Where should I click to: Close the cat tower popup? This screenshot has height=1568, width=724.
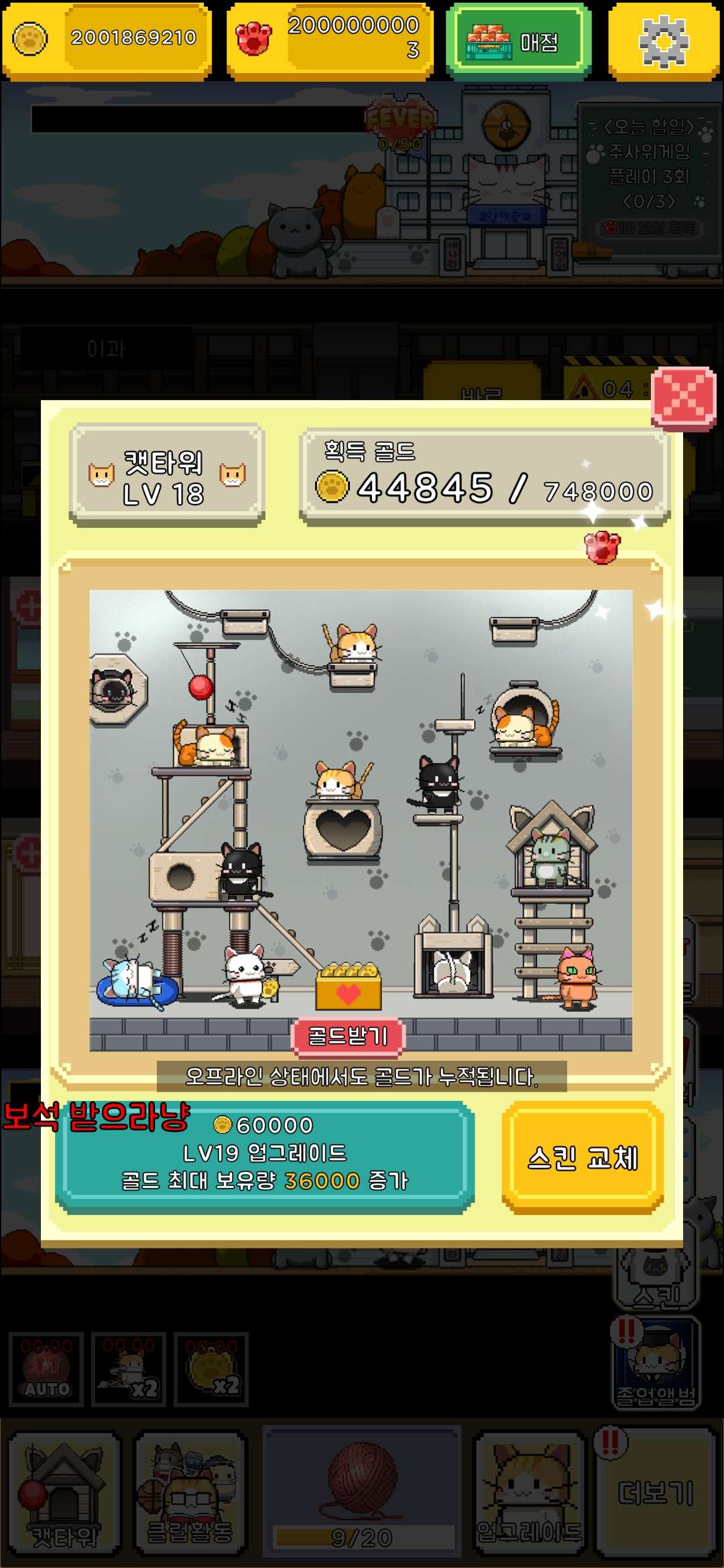tap(683, 397)
